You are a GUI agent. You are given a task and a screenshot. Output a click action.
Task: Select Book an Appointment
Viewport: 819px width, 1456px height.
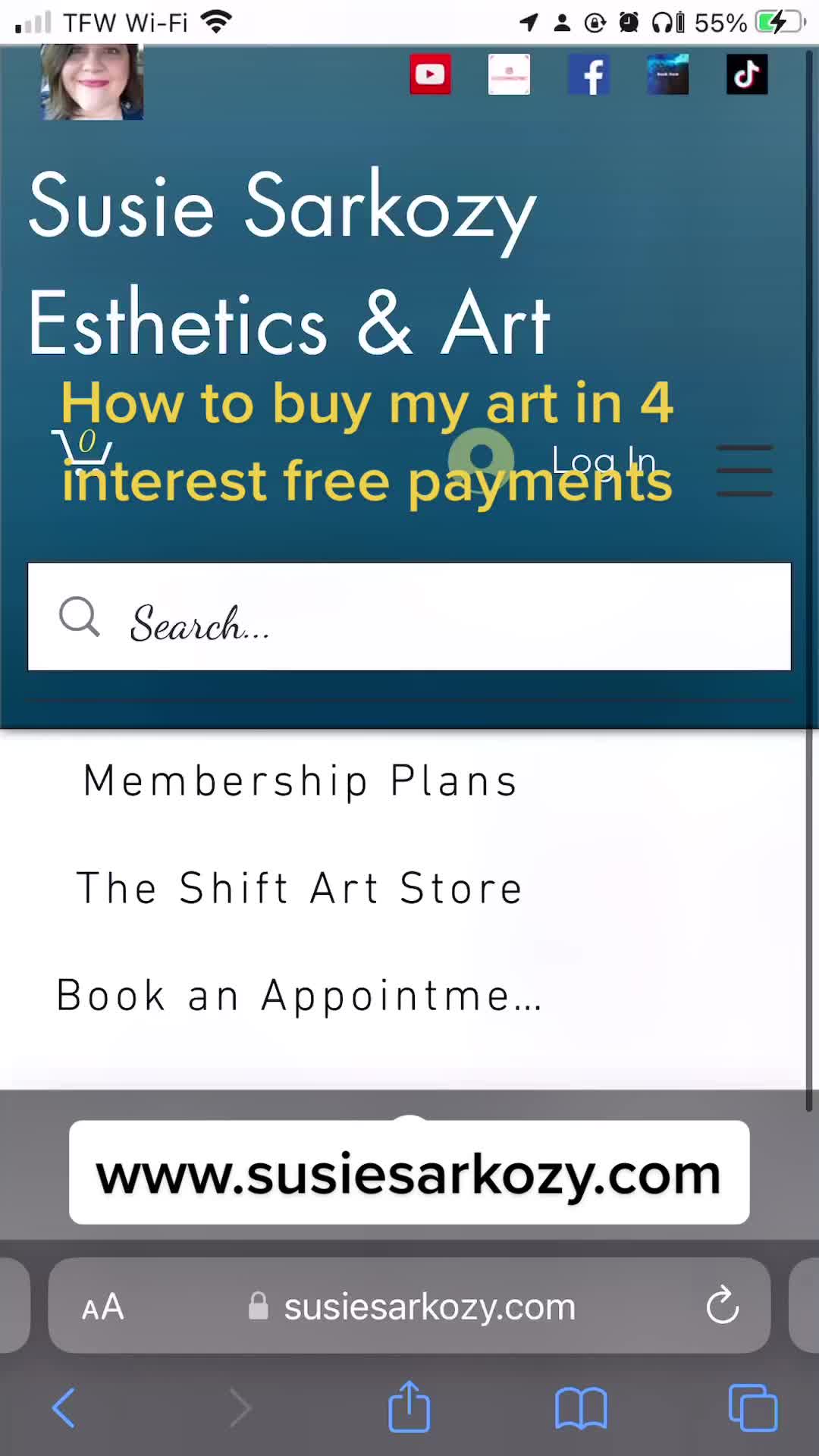click(300, 996)
